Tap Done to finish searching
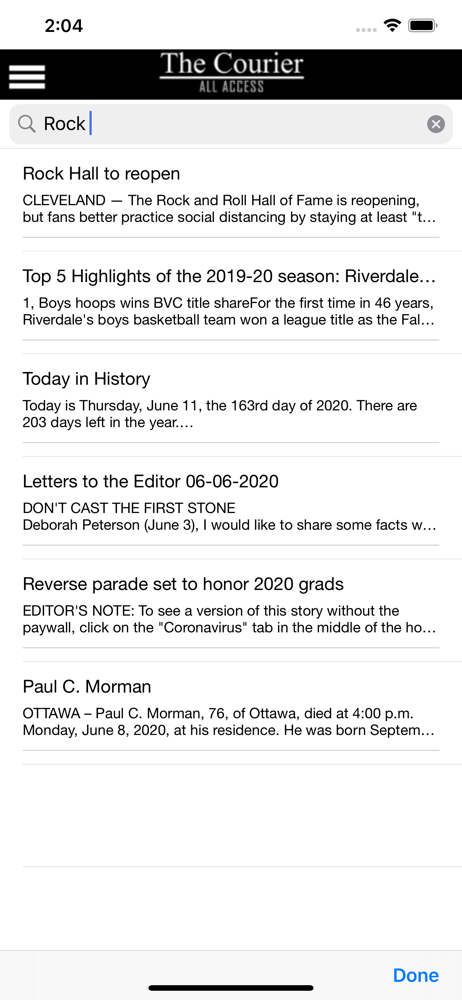The height and width of the screenshot is (1000, 462). click(x=416, y=975)
